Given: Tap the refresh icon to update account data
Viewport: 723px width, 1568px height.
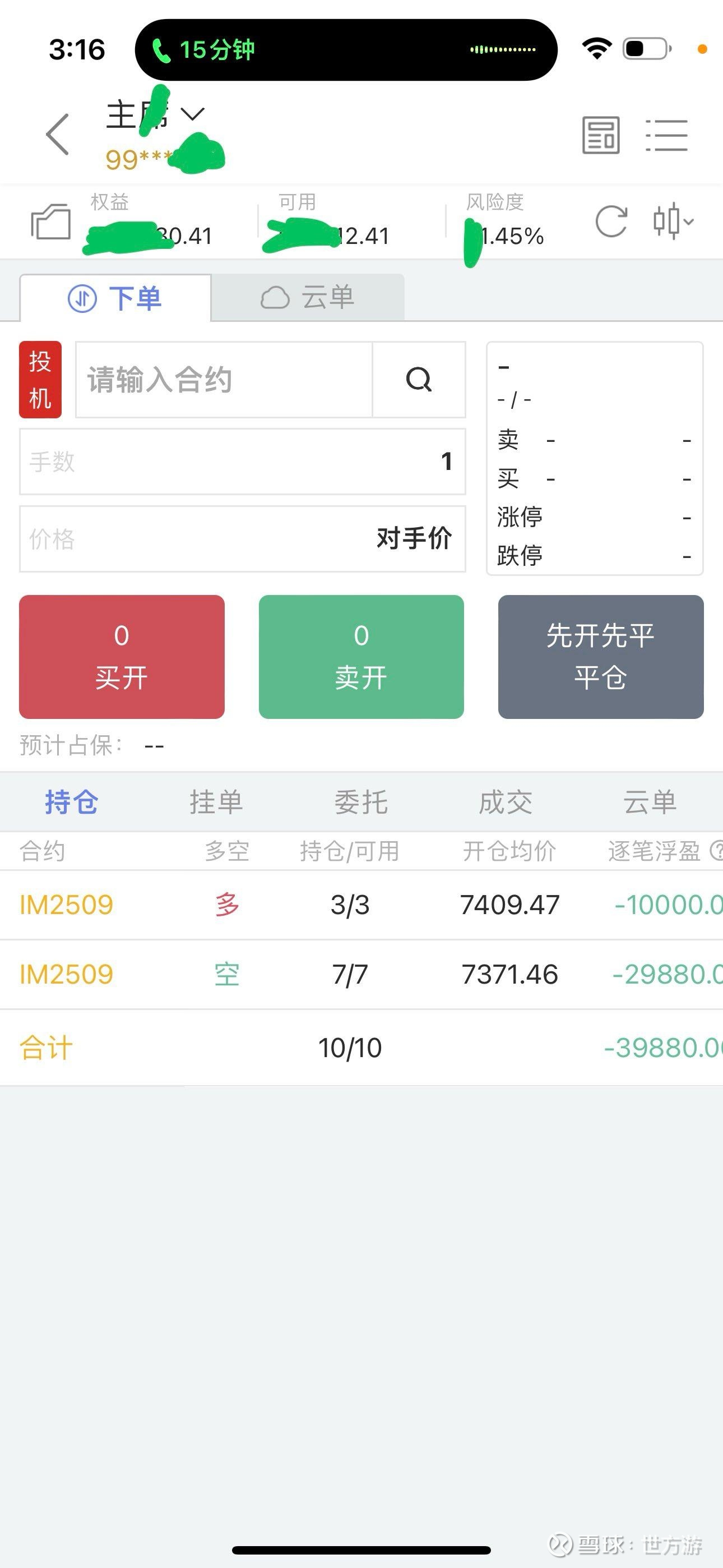Looking at the screenshot, I should (x=611, y=222).
